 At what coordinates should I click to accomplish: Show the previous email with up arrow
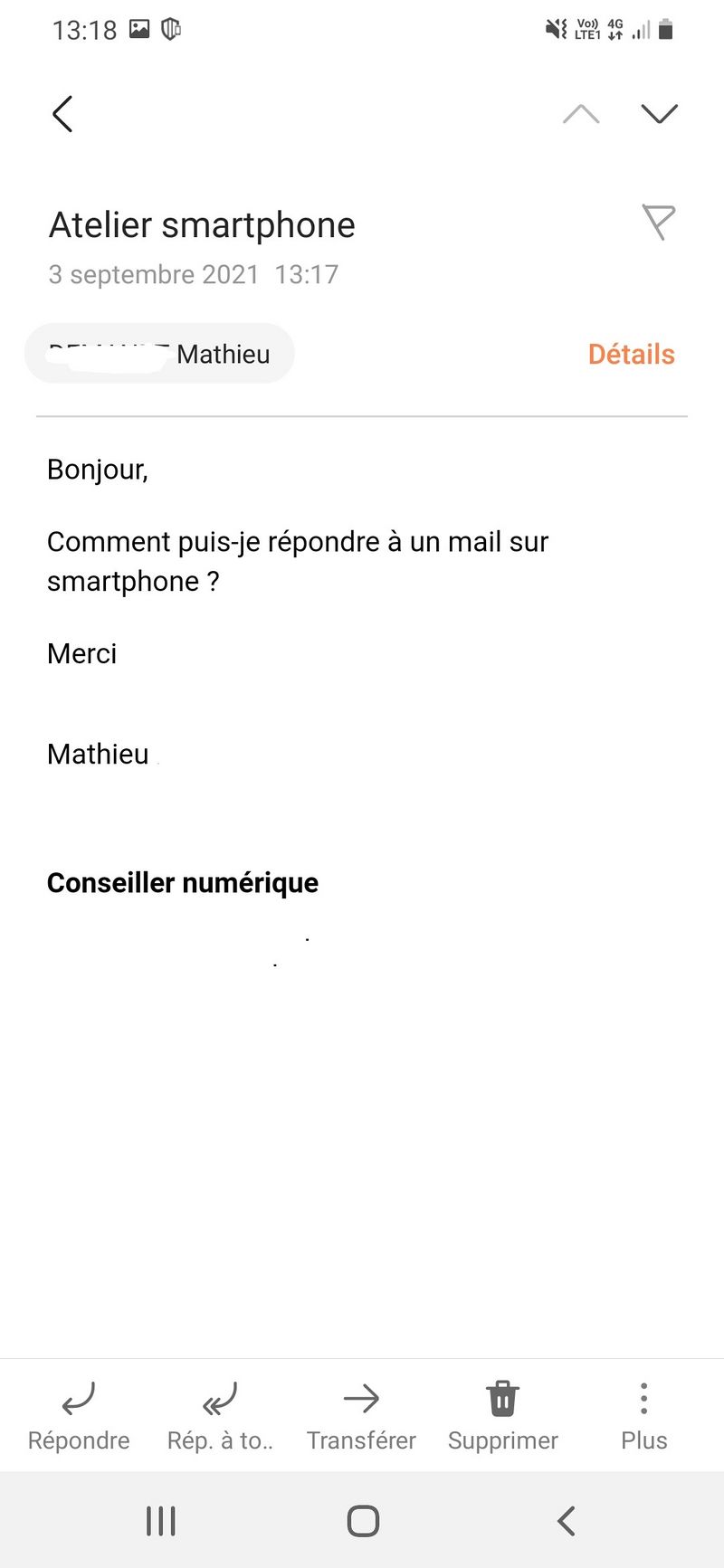(x=581, y=114)
